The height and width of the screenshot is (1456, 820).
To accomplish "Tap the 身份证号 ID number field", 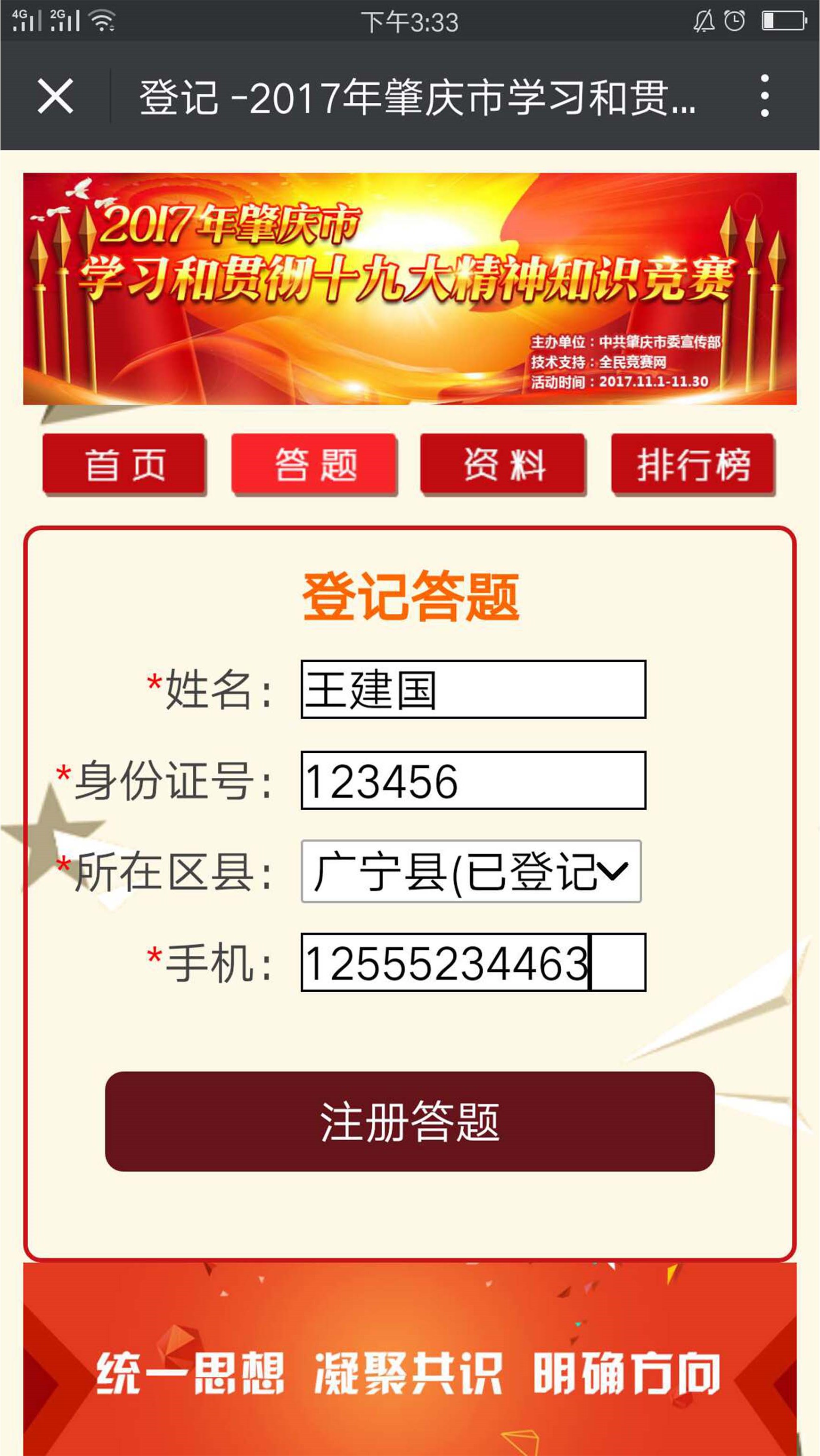I will tap(473, 781).
